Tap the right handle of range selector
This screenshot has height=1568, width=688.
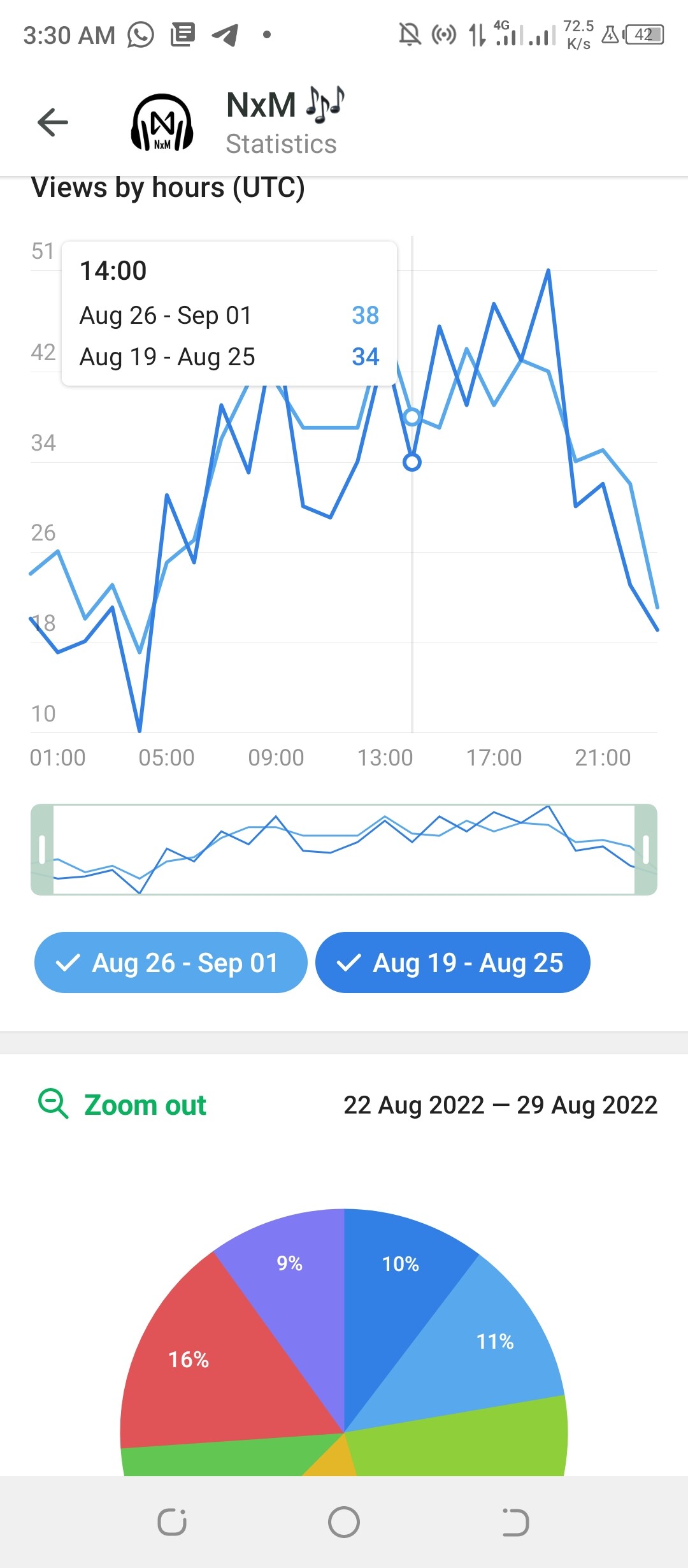(645, 850)
